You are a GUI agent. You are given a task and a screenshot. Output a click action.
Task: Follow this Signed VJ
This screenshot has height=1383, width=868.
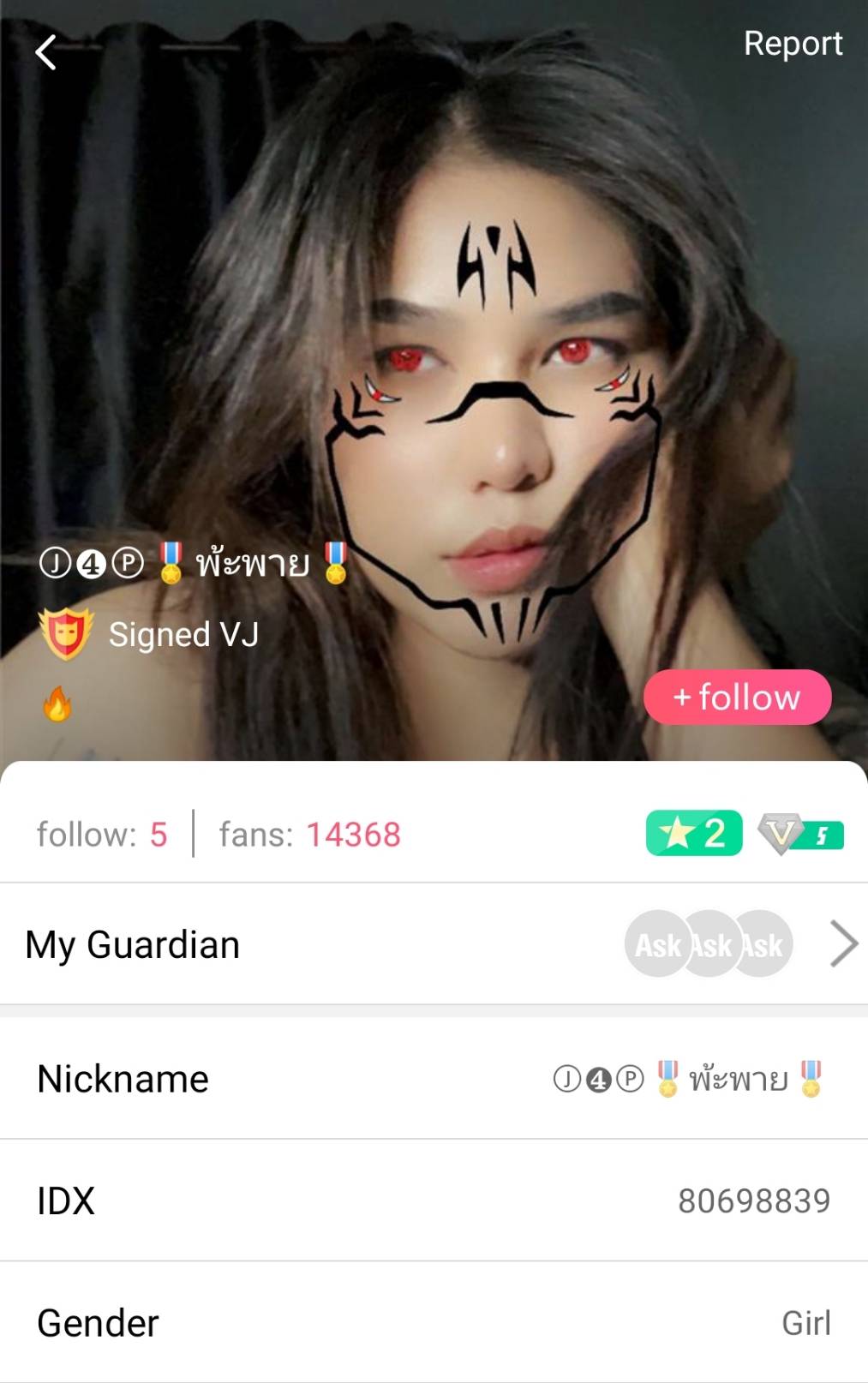point(737,697)
